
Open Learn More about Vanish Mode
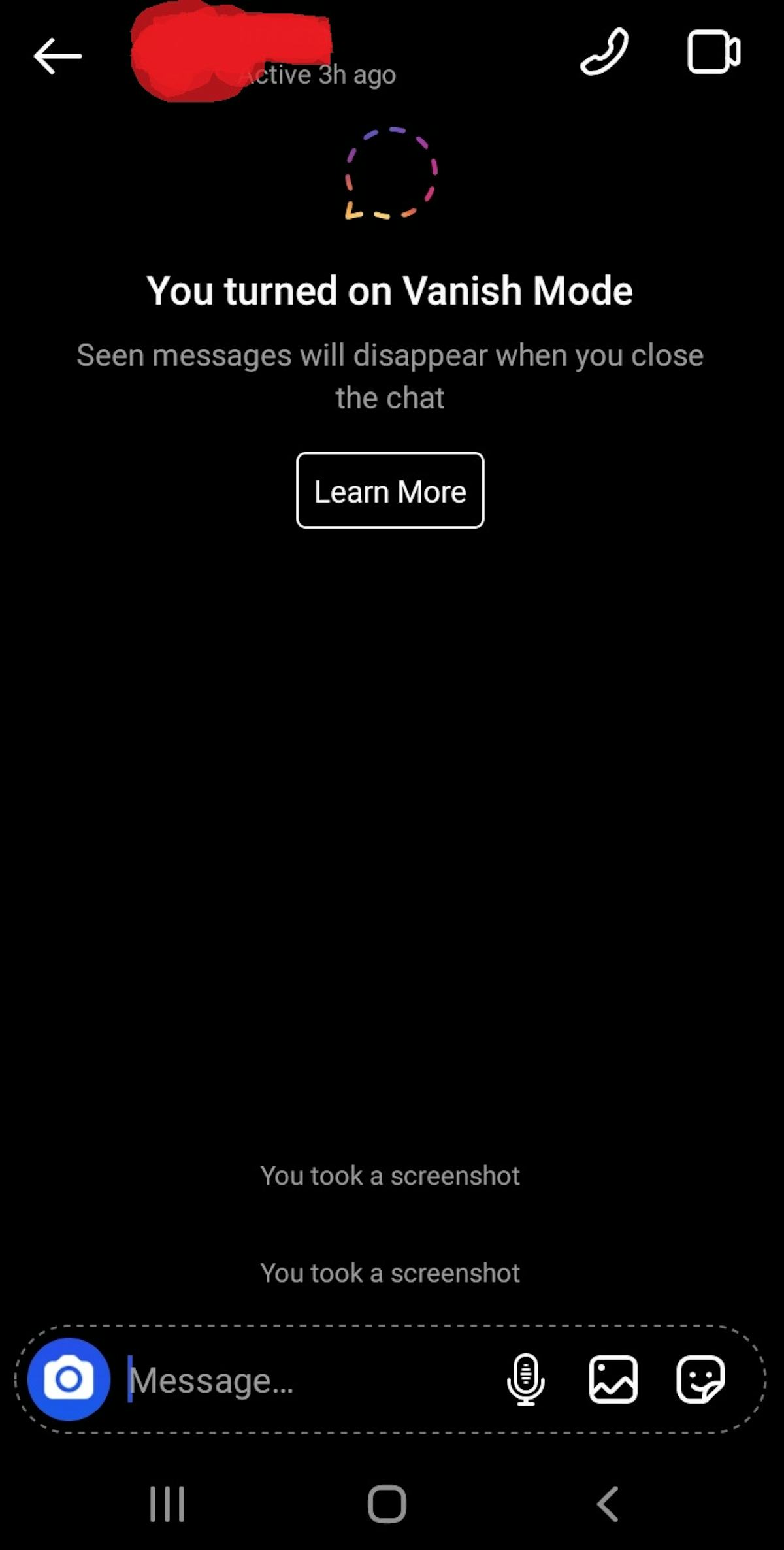(x=390, y=491)
